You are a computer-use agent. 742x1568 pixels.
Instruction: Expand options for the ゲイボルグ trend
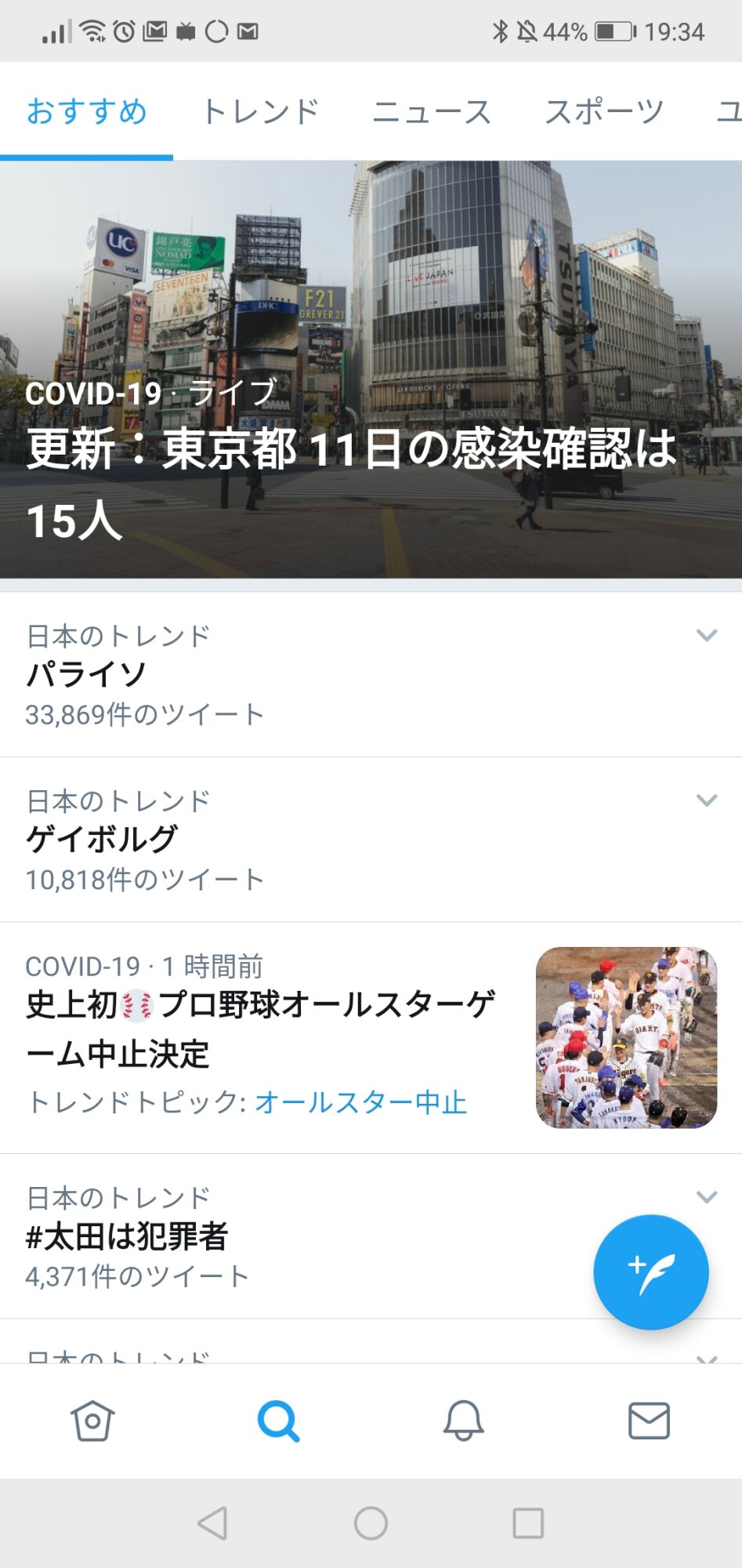(707, 800)
